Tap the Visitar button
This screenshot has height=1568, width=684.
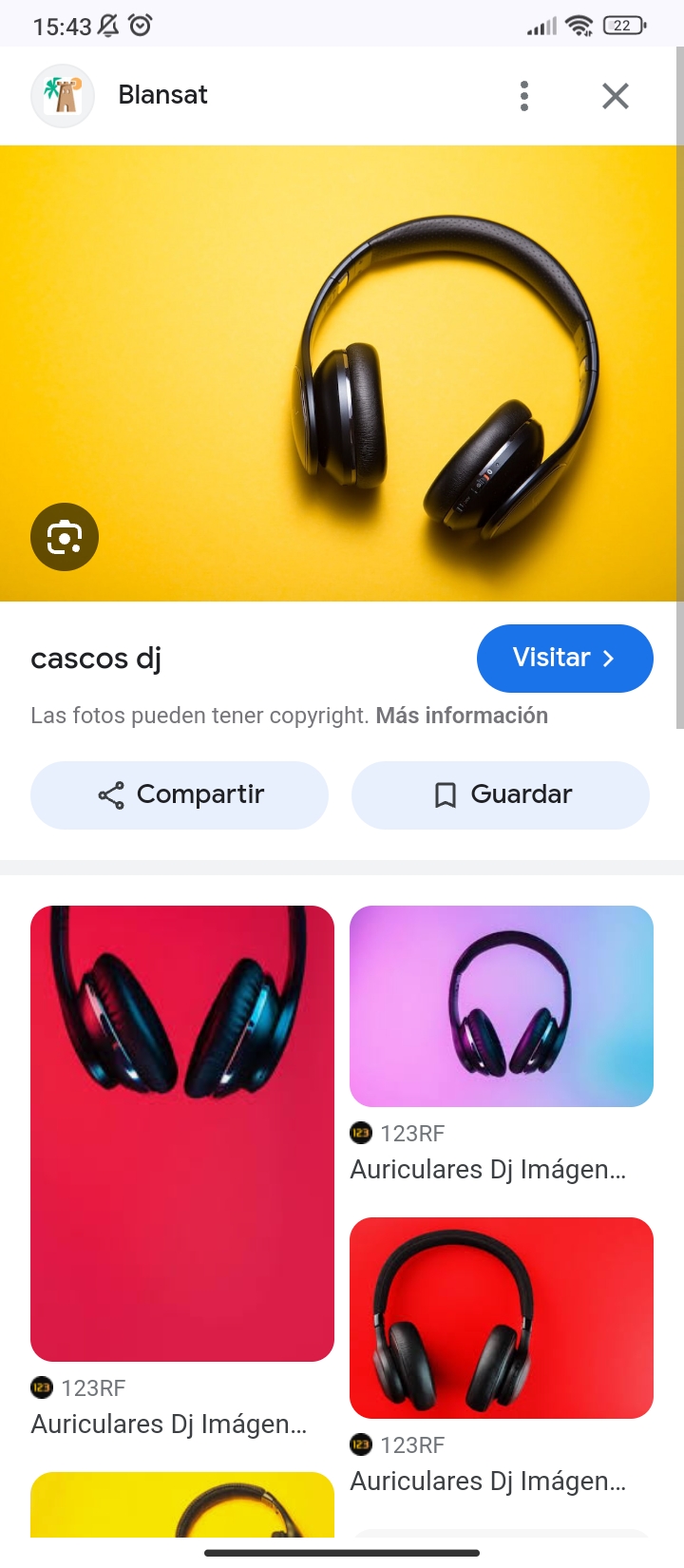tap(565, 659)
